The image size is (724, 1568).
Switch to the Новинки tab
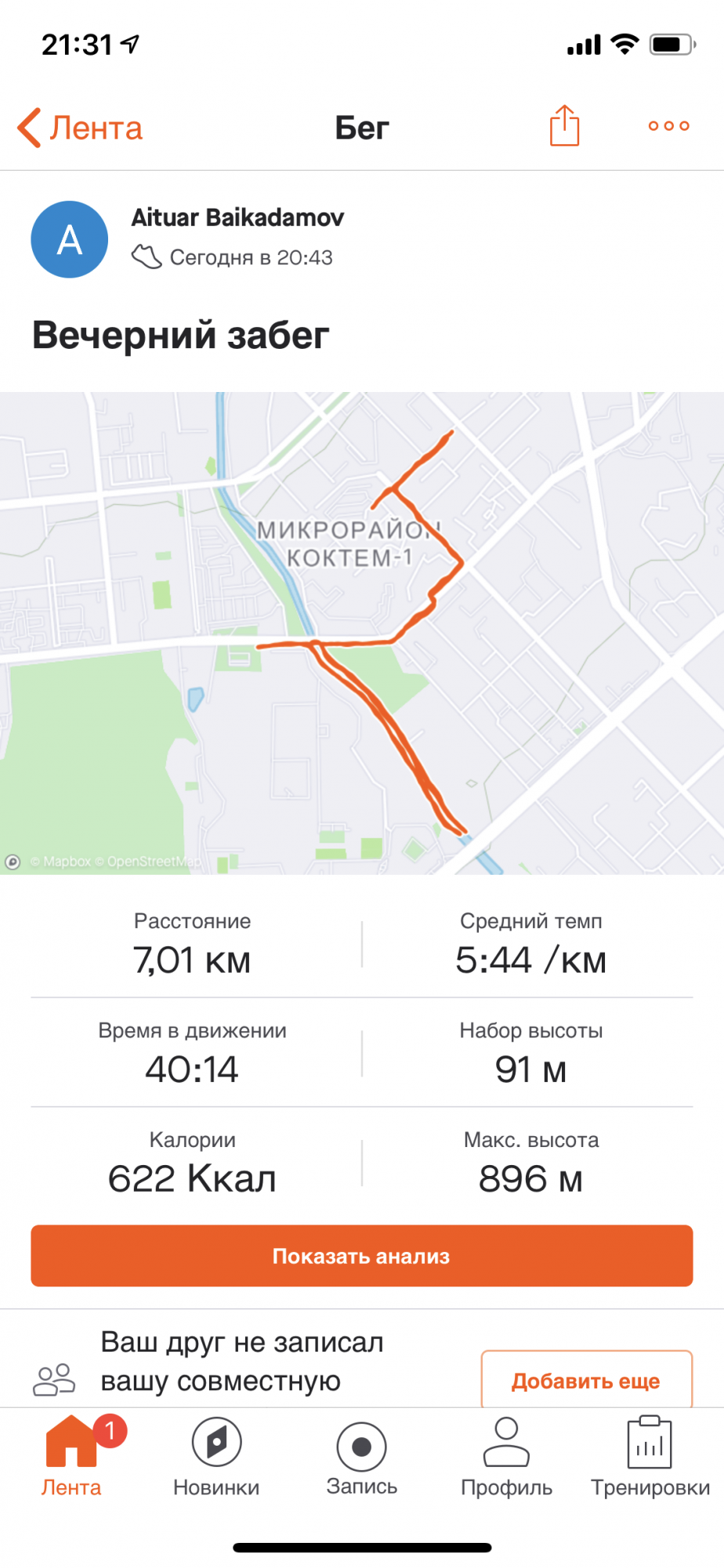[216, 1457]
